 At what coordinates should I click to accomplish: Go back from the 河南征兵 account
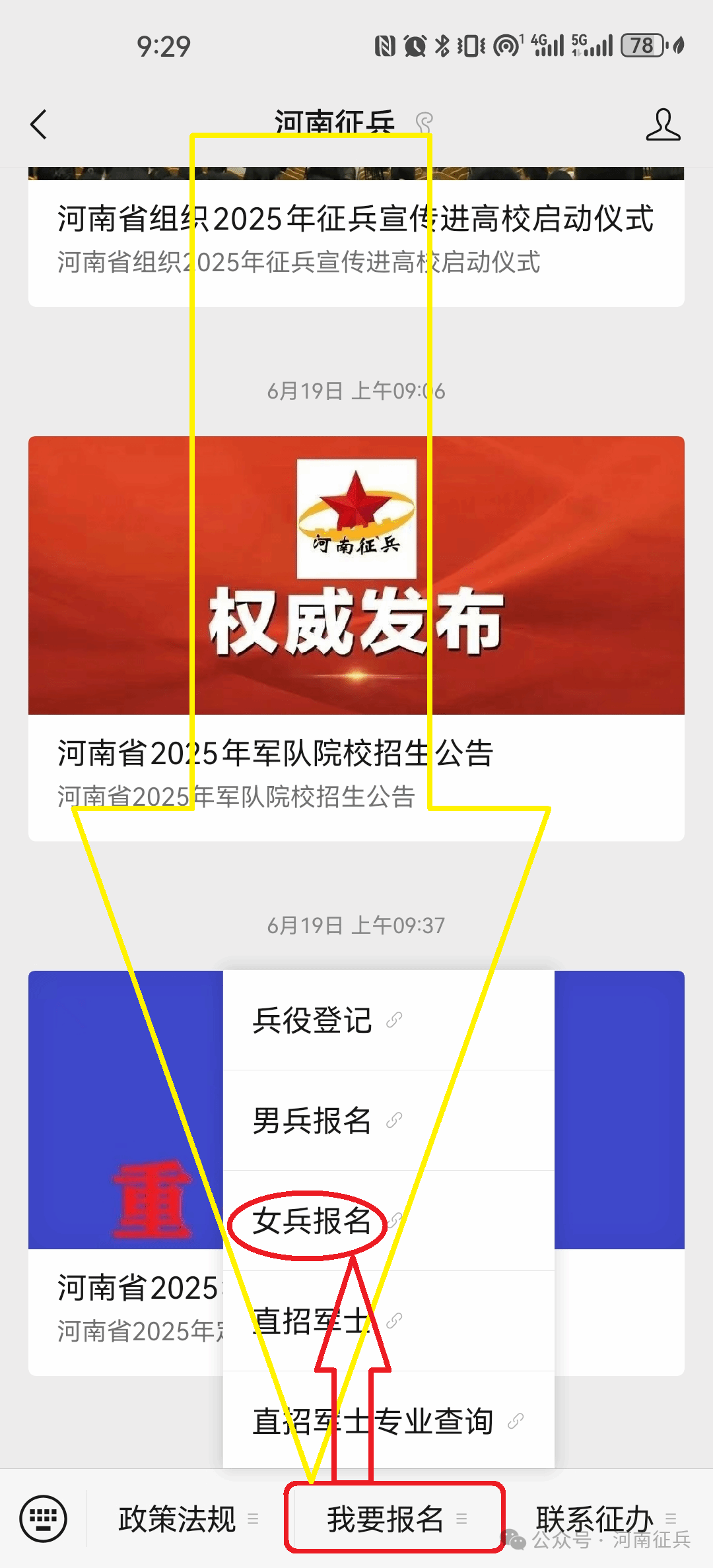point(40,124)
